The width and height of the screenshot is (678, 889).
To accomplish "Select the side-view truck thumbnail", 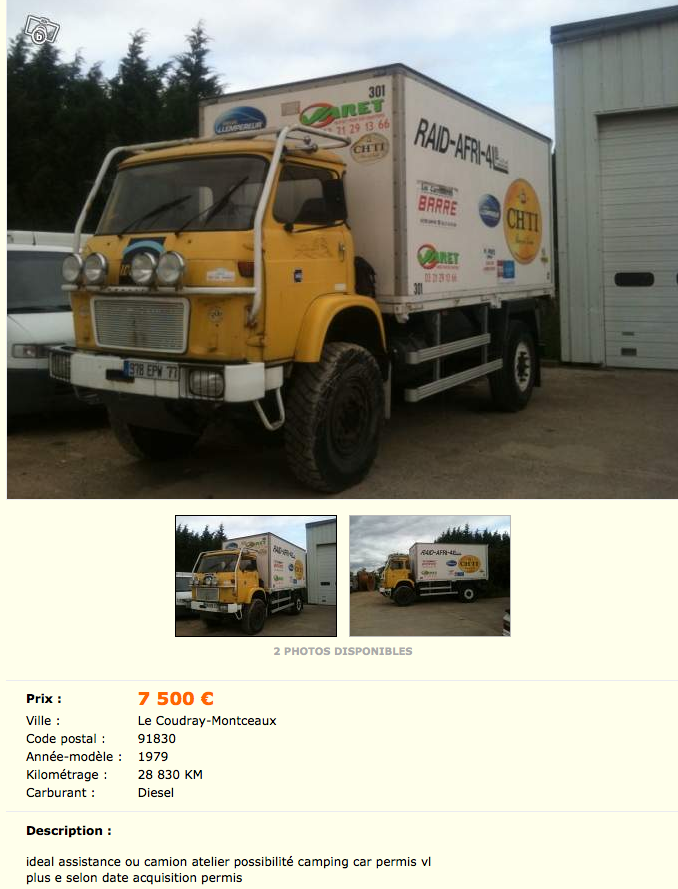I will coord(429,576).
